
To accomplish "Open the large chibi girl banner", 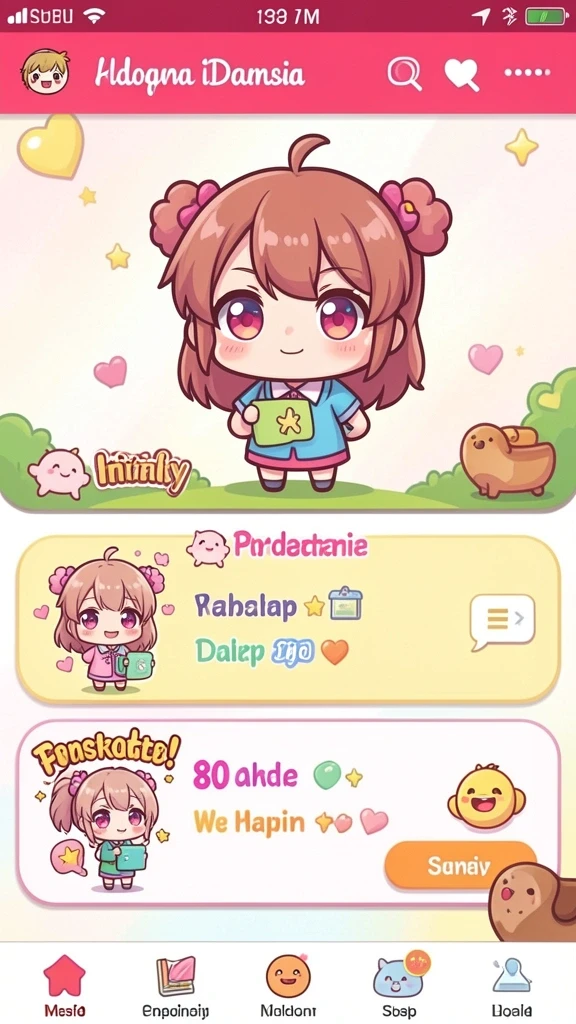I will (288, 312).
